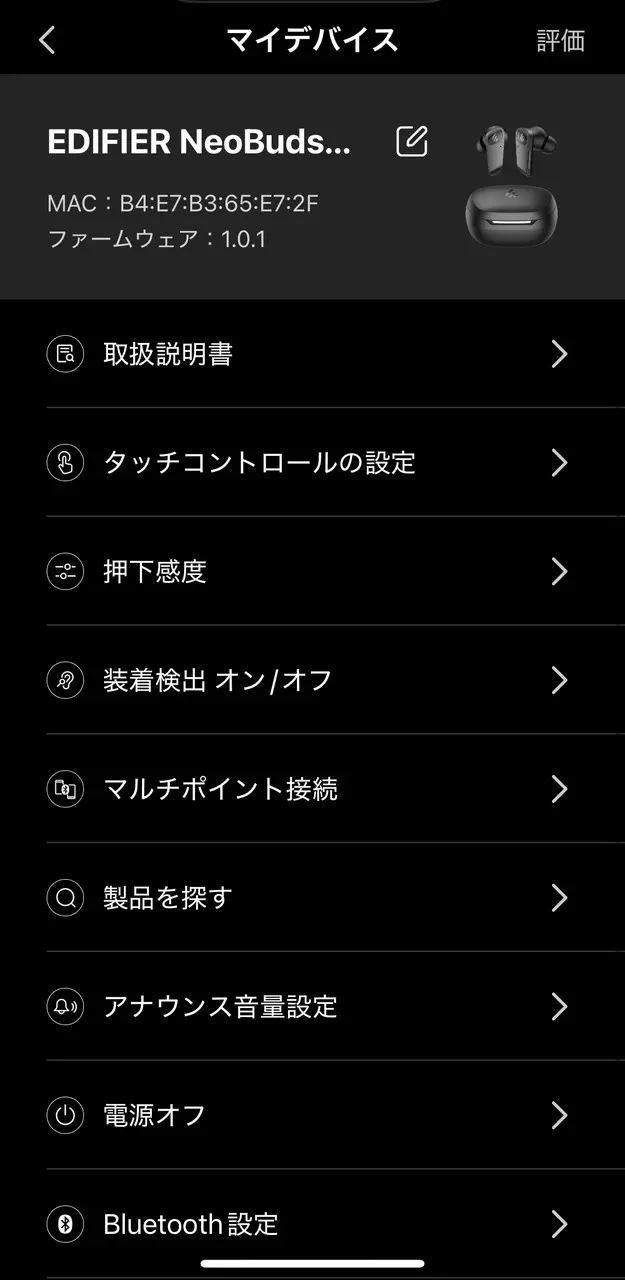
Task: Choose the 電源オフ option
Action: click(x=312, y=1116)
